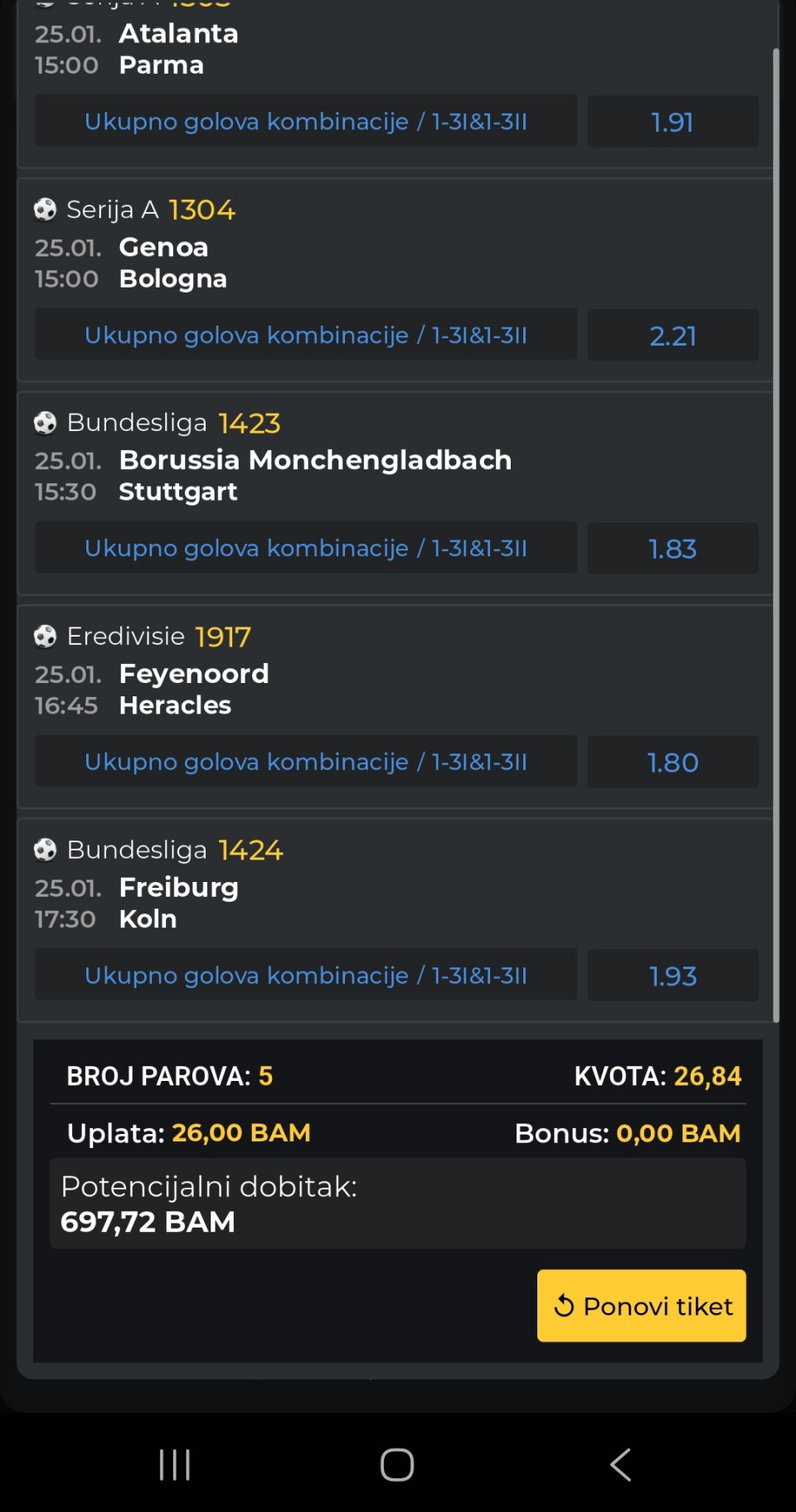Go back with the system back button
796x1512 pixels.
point(620,1465)
